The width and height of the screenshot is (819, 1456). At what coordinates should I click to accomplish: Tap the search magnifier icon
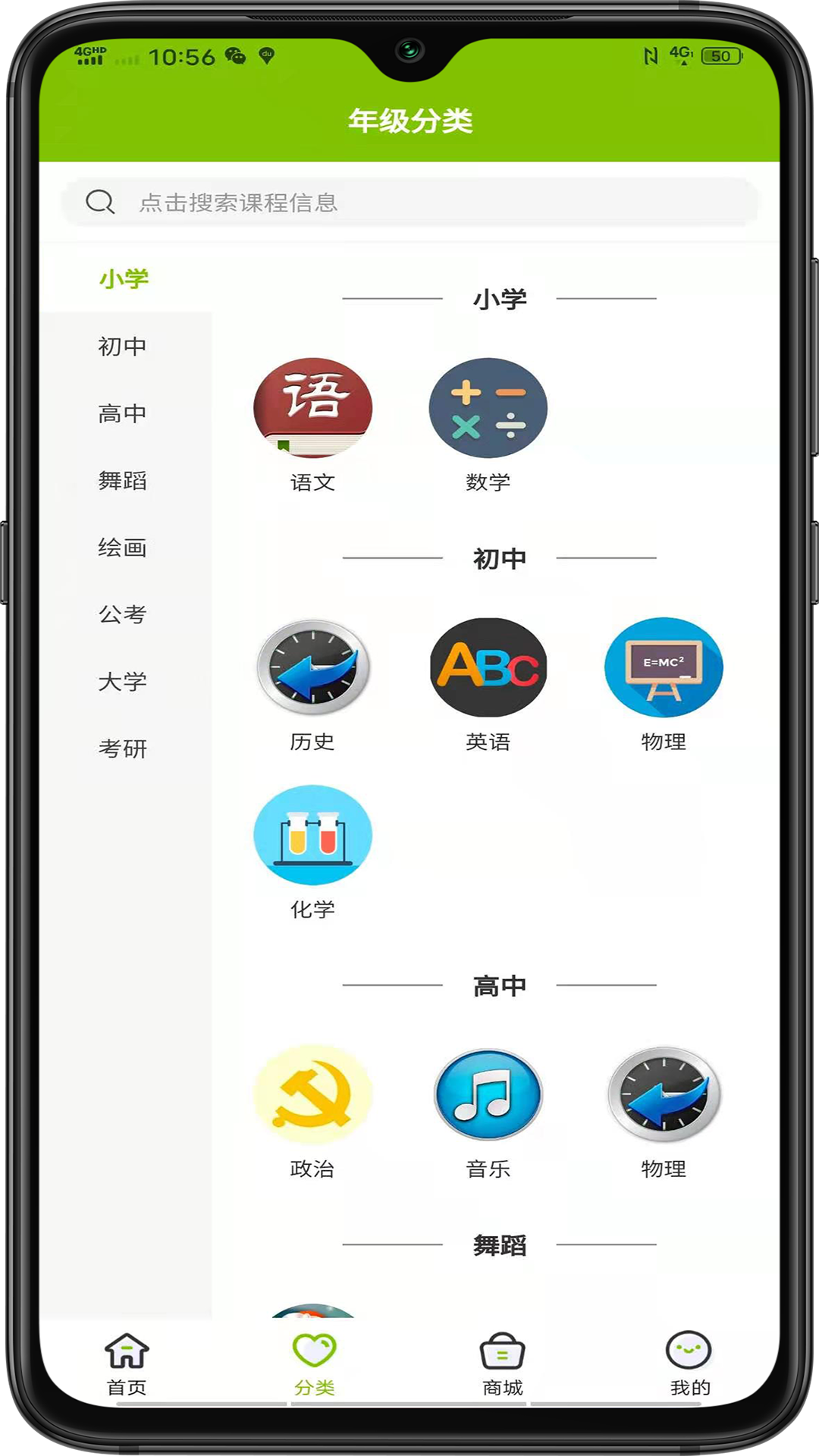[x=99, y=202]
